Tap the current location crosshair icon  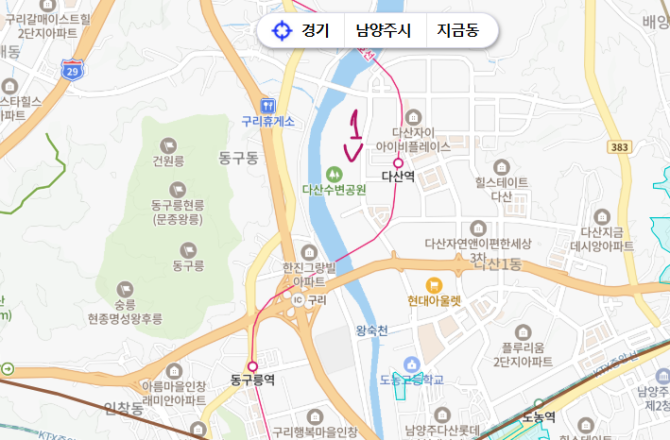click(282, 30)
